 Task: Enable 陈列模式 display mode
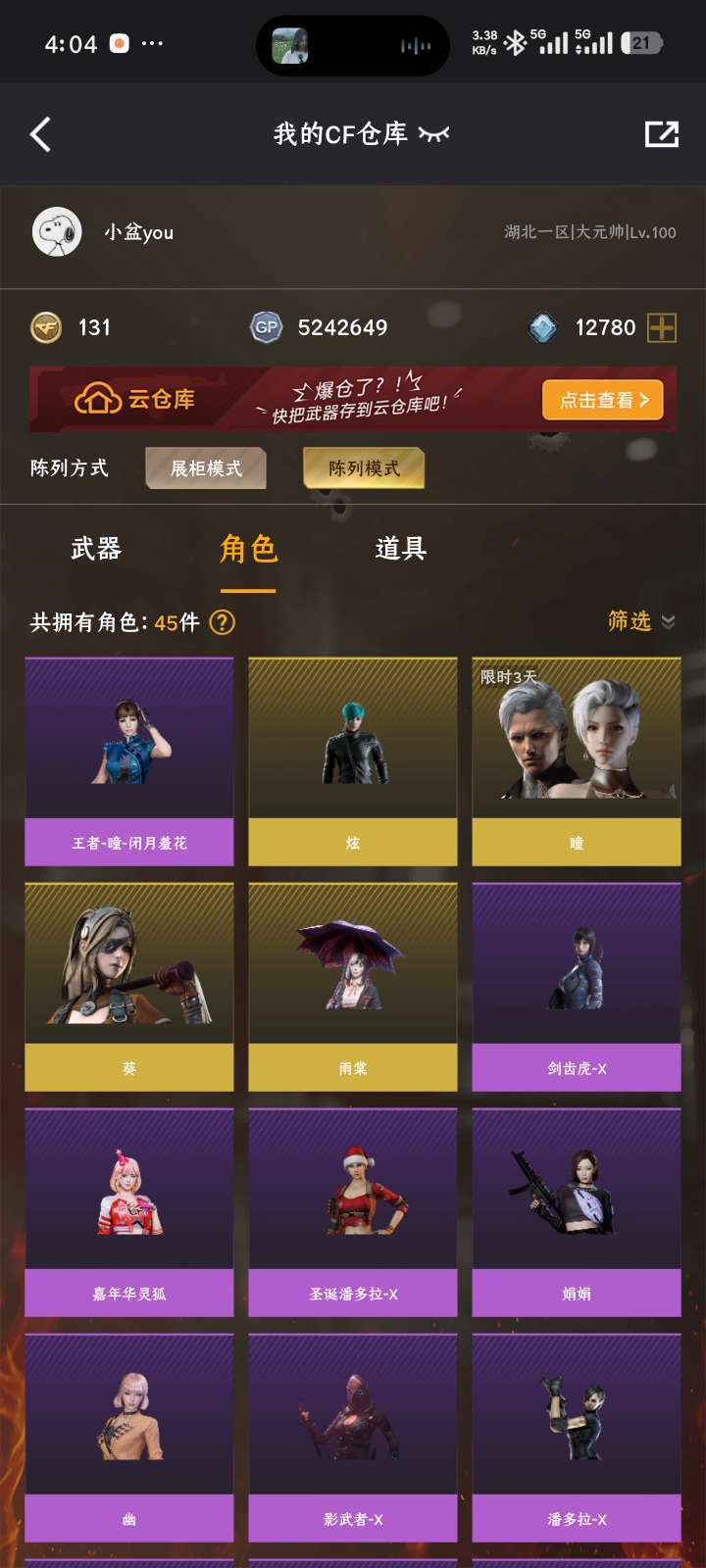(x=364, y=468)
